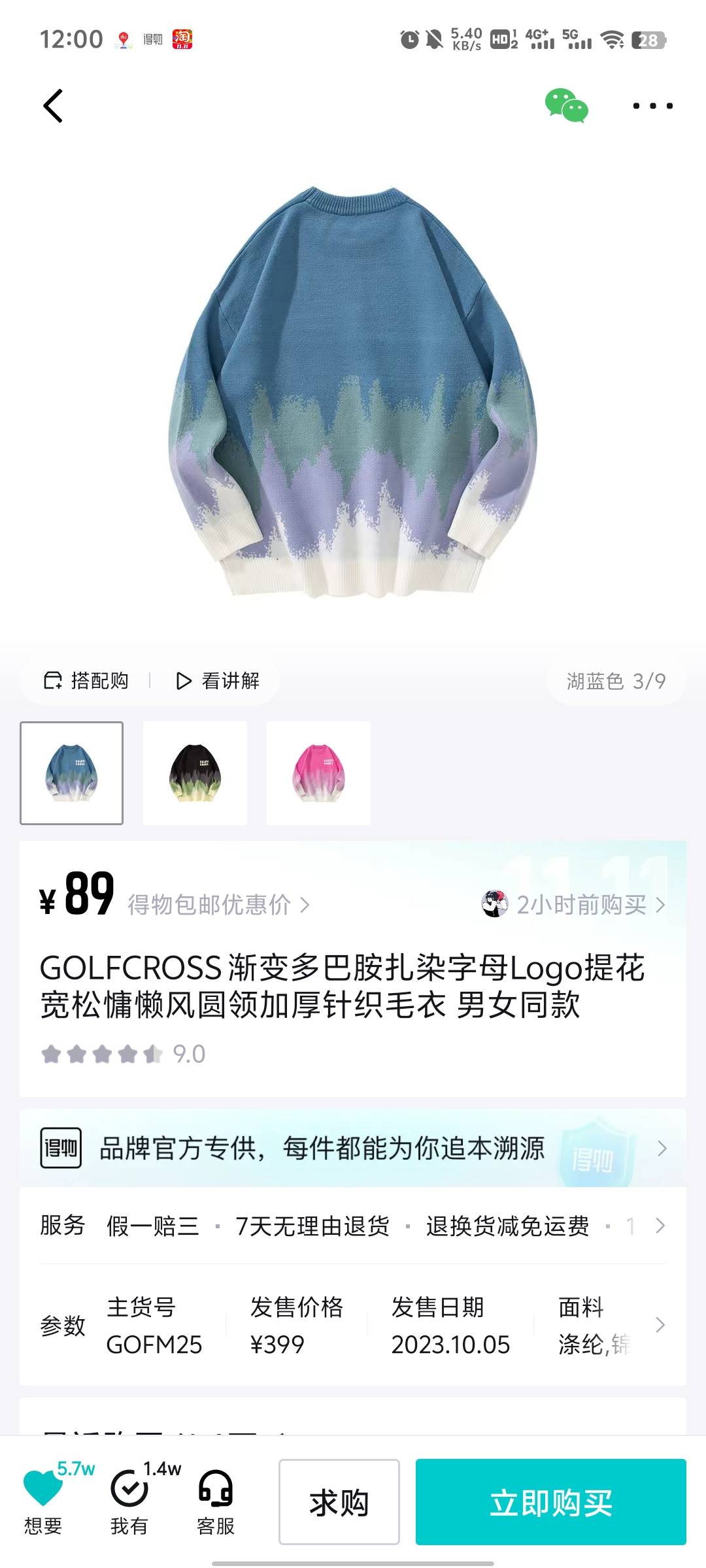Viewport: 706px width, 1568px height.
Task: Open the 搭配购 outfit bundle option
Action: (86, 681)
